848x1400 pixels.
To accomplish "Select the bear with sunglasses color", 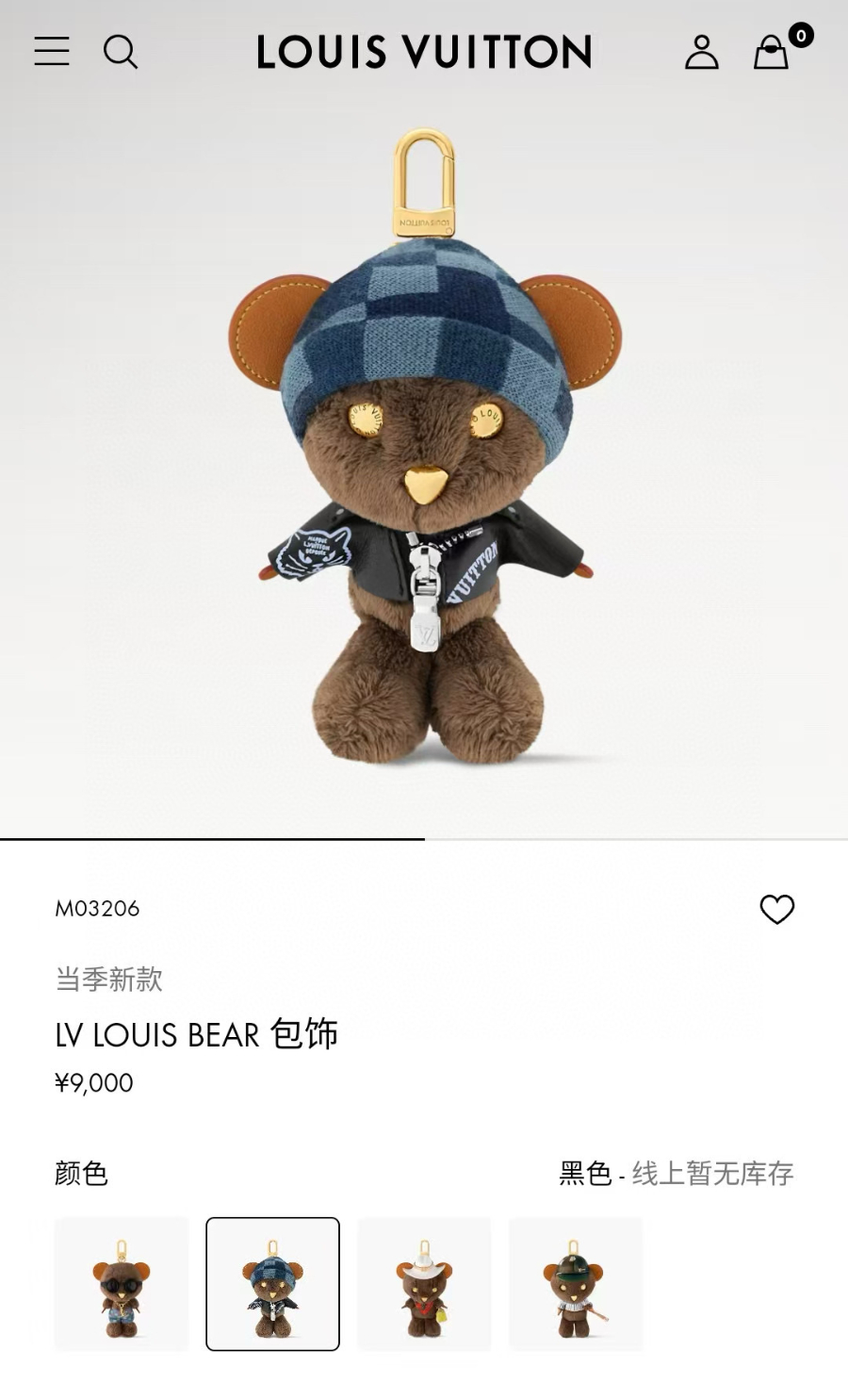I will 122,1283.
